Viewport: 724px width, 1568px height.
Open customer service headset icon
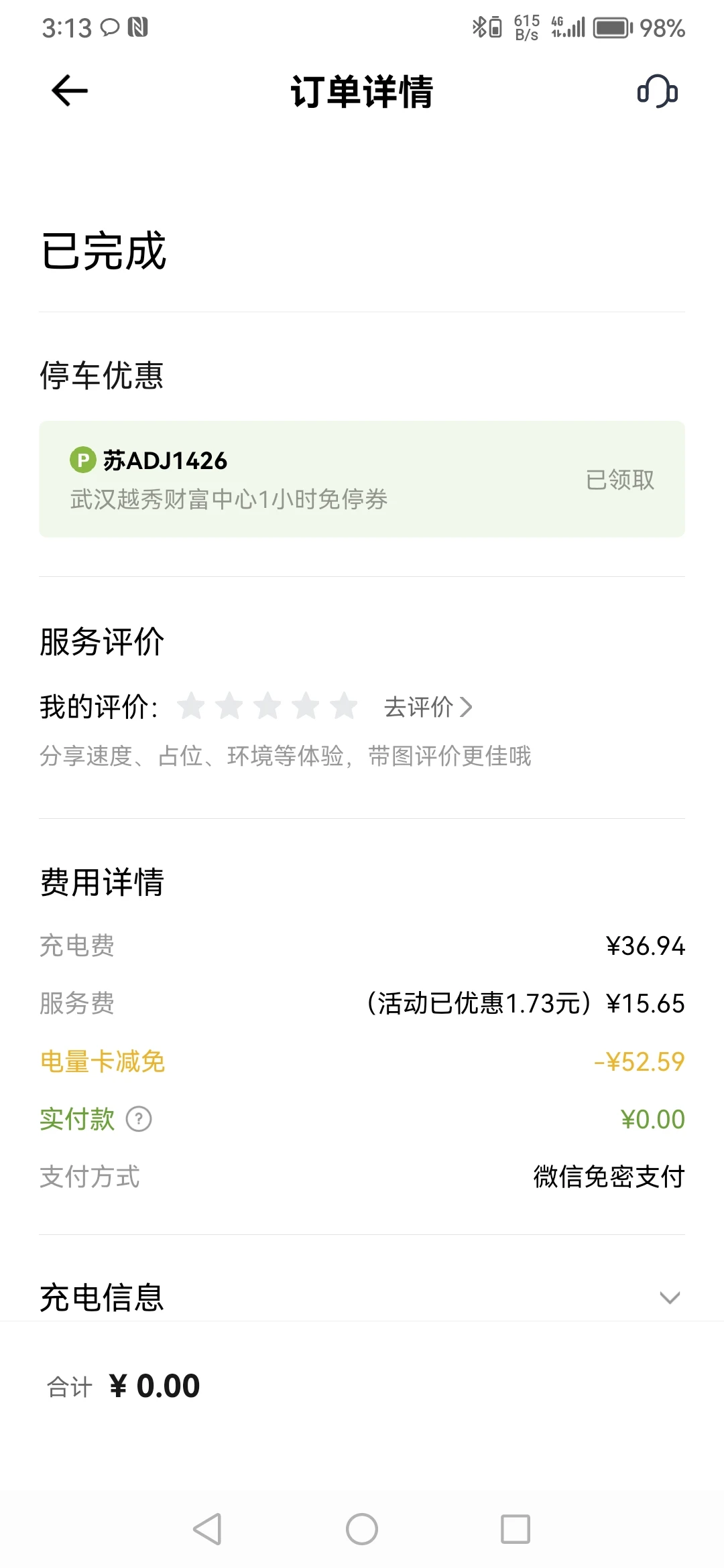tap(657, 91)
